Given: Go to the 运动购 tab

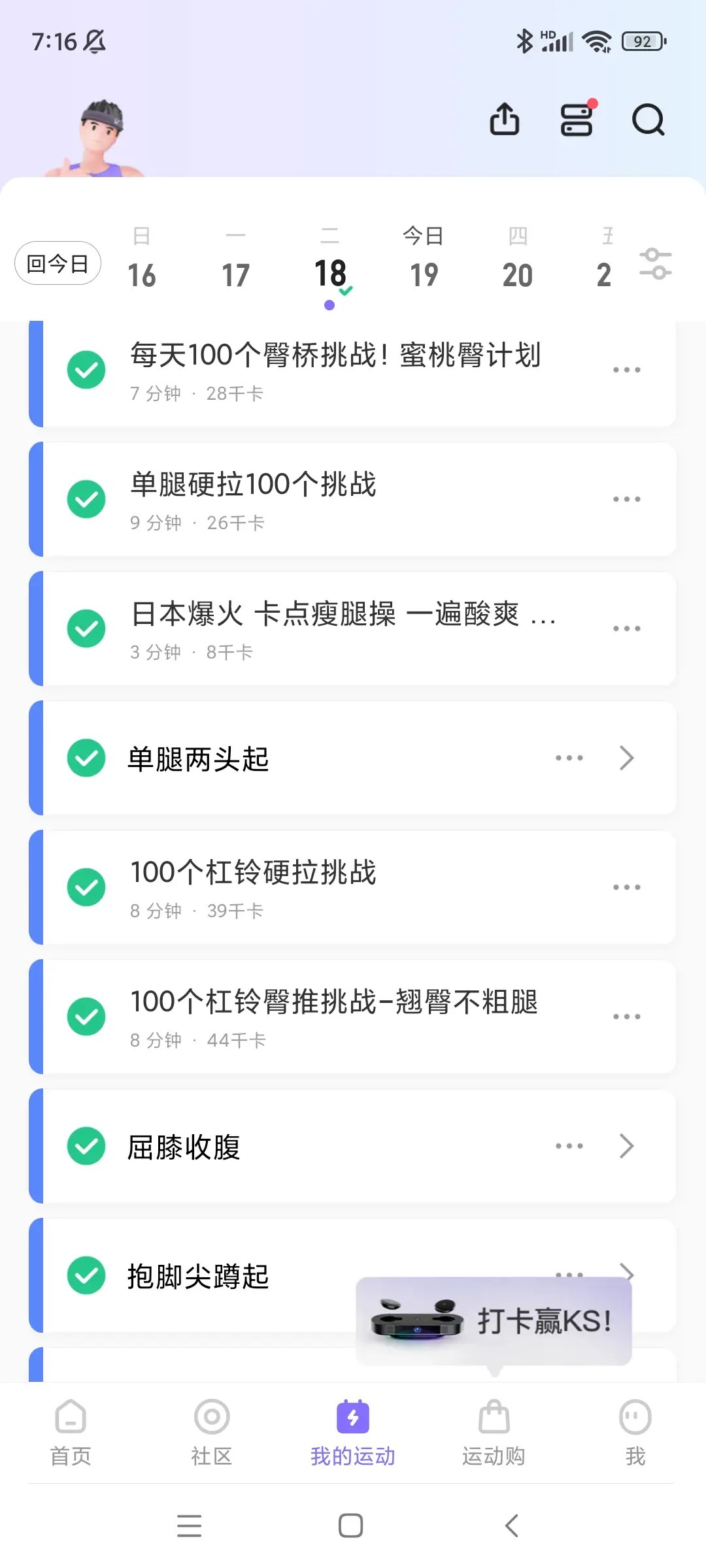Looking at the screenshot, I should [x=494, y=1431].
